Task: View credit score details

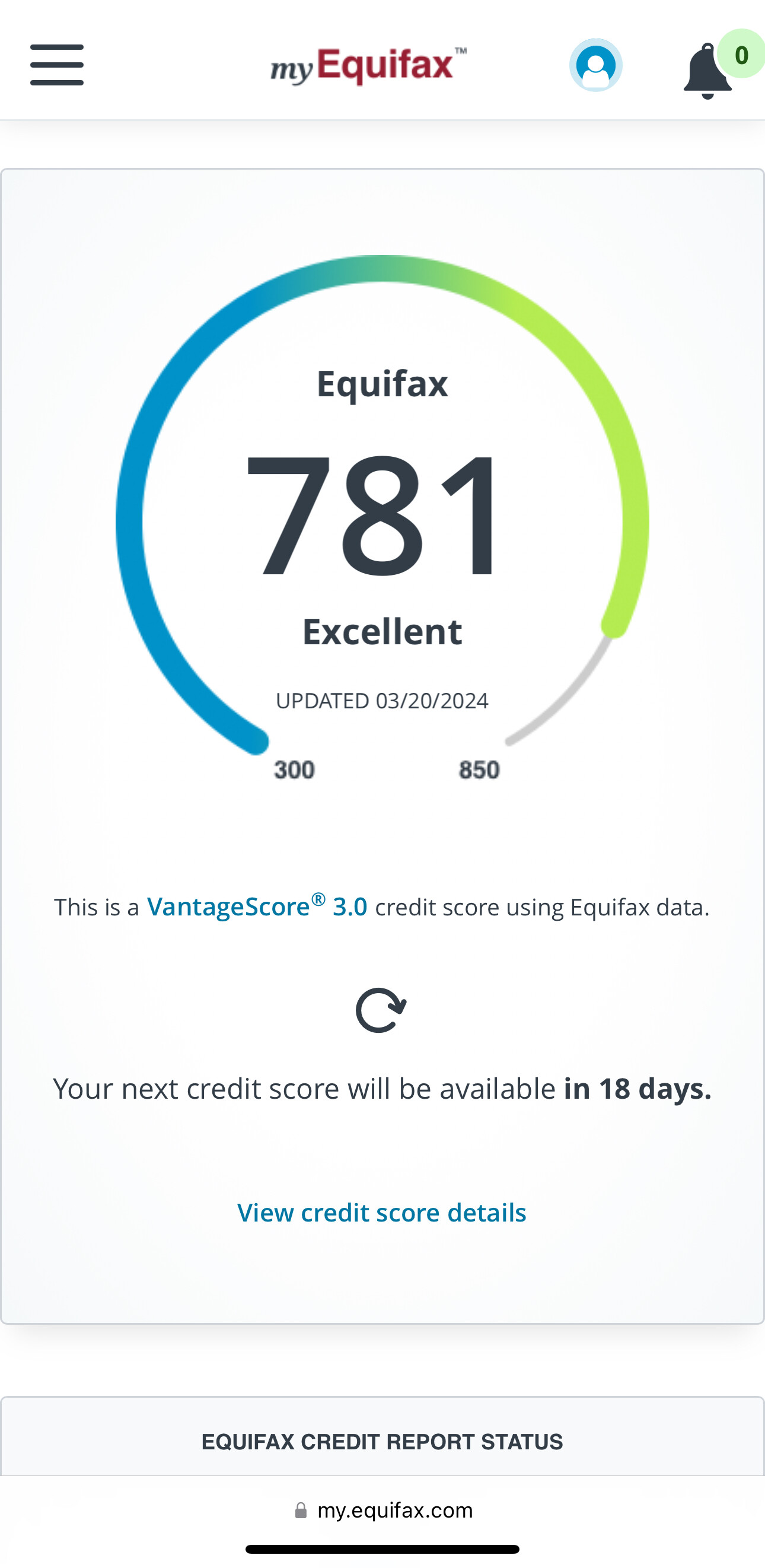Action: (x=381, y=1213)
